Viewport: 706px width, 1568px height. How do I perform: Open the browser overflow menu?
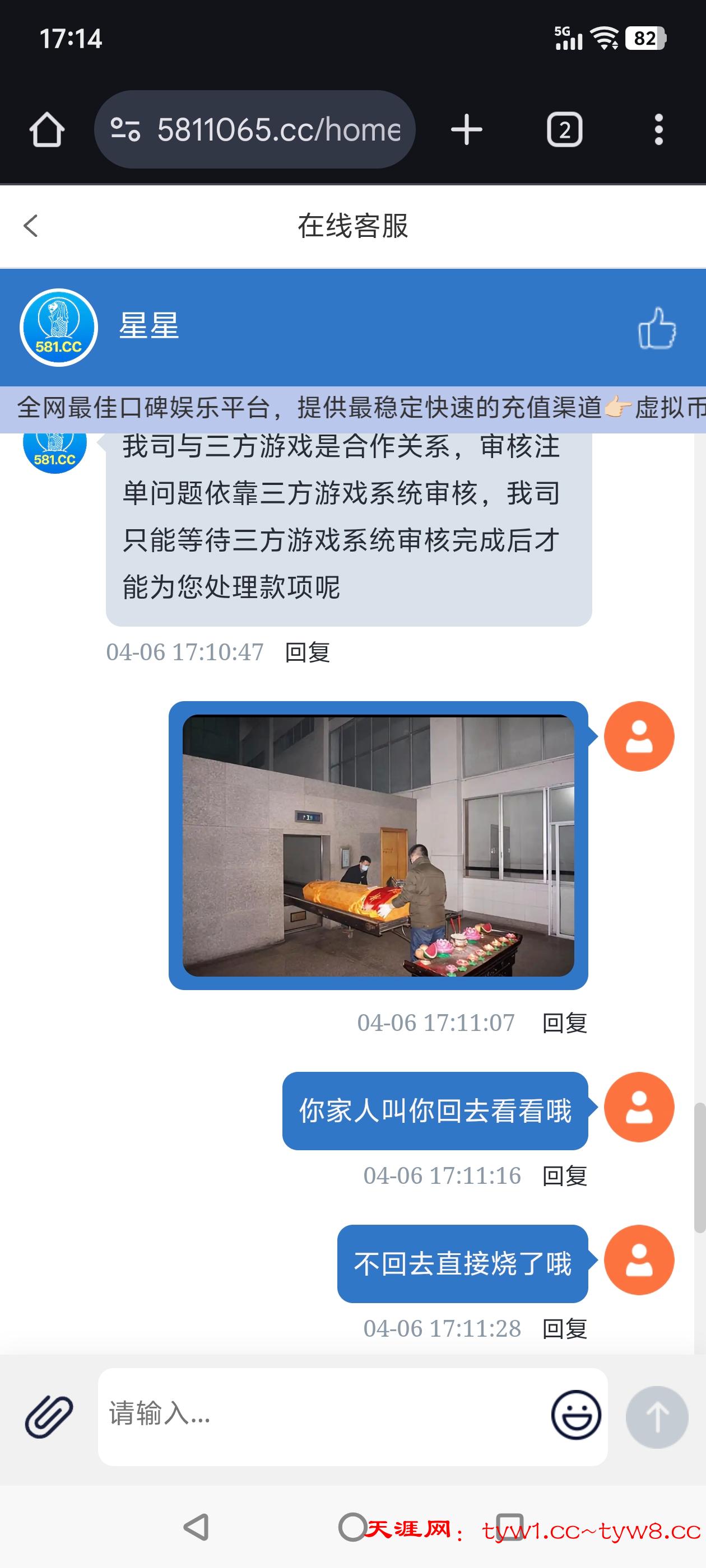point(658,130)
